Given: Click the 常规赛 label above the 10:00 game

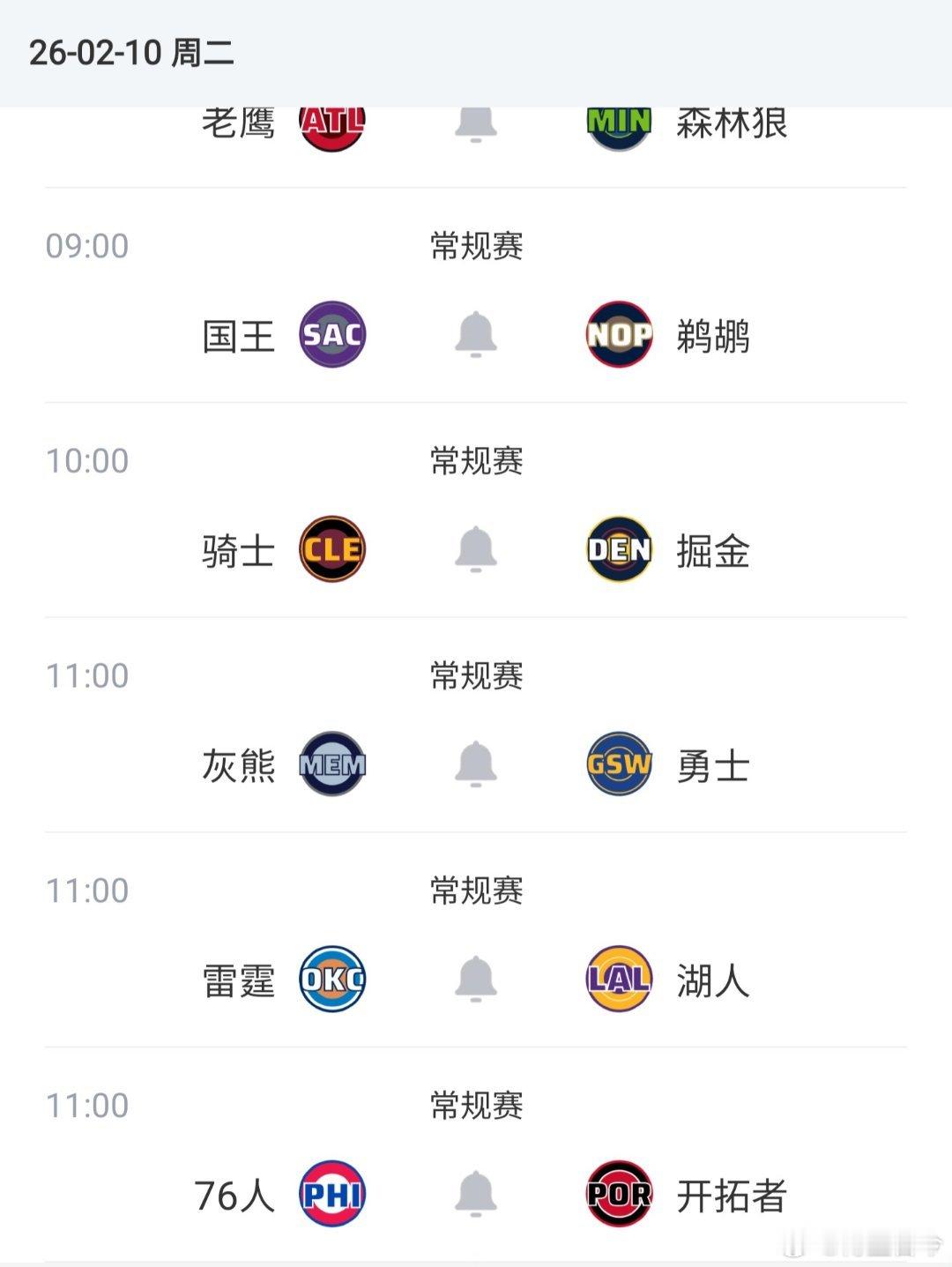Looking at the screenshot, I should pos(476,458).
